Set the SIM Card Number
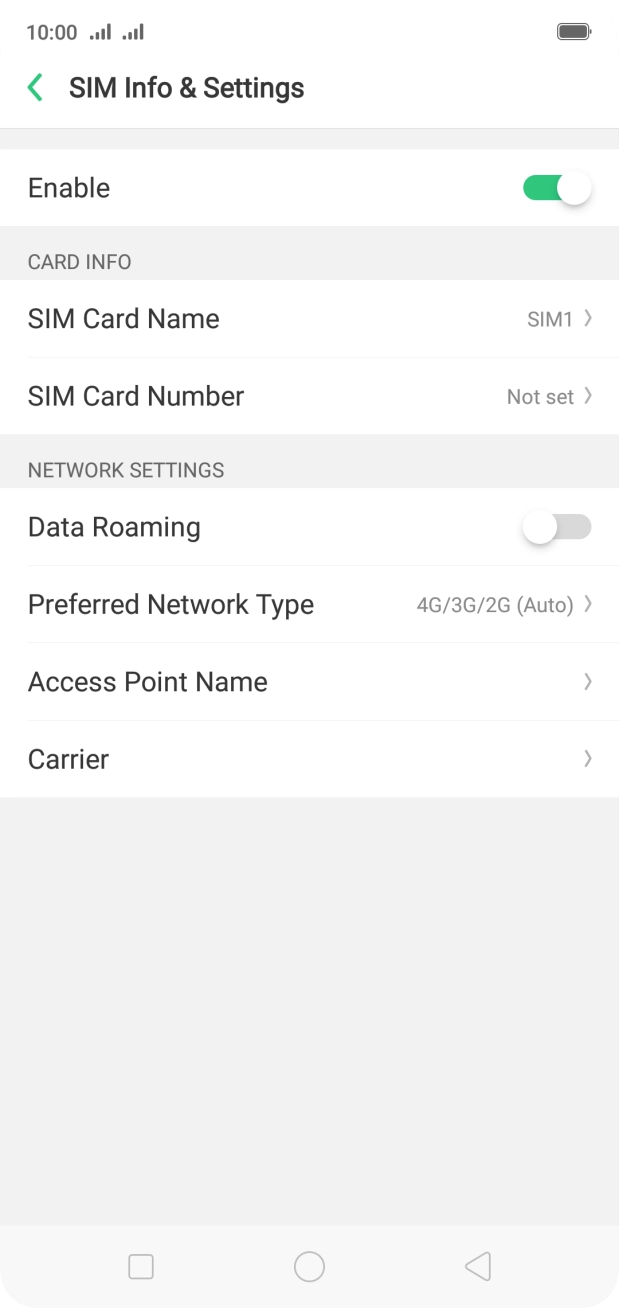The image size is (619, 1308). pos(309,396)
